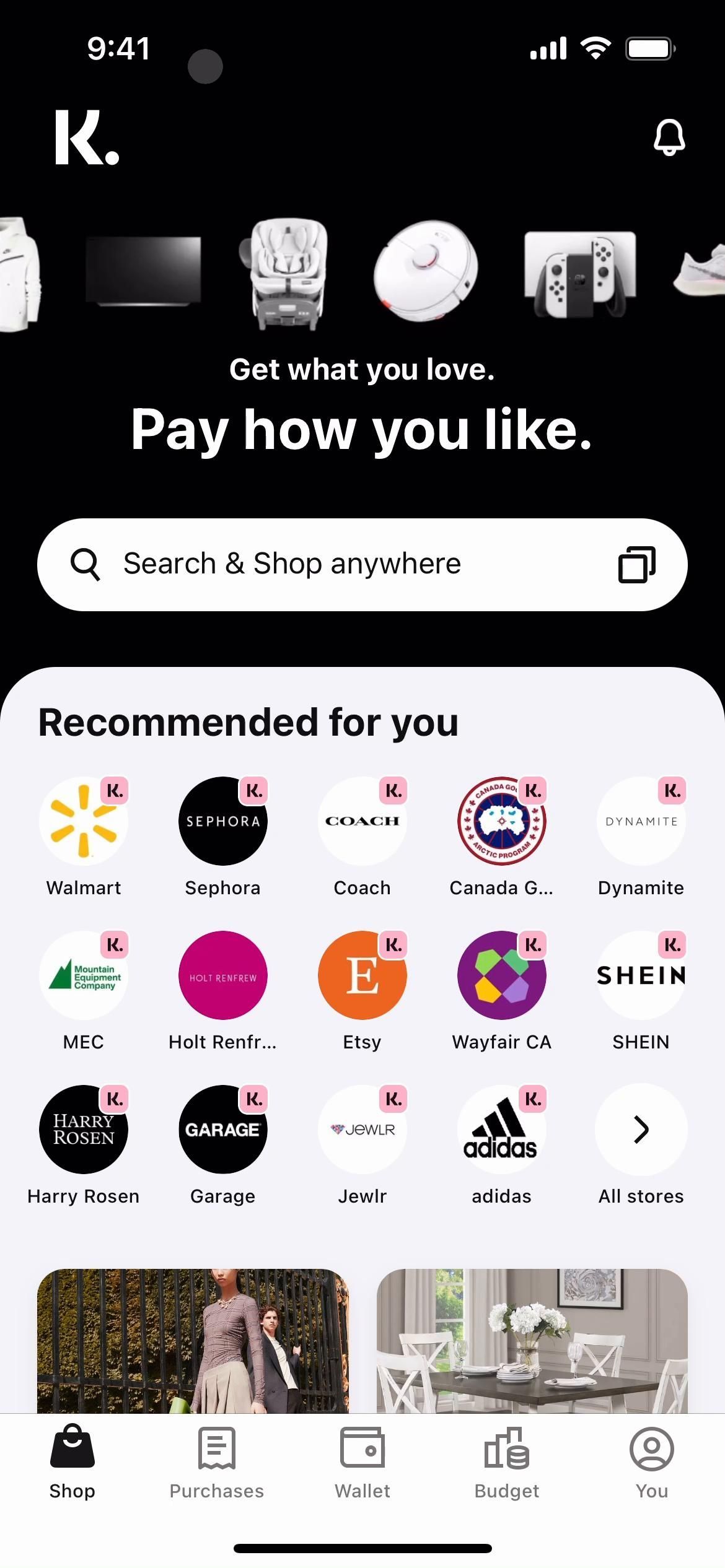Tap the Search & Shop anywhere field
The image size is (725, 1568).
click(x=347, y=564)
